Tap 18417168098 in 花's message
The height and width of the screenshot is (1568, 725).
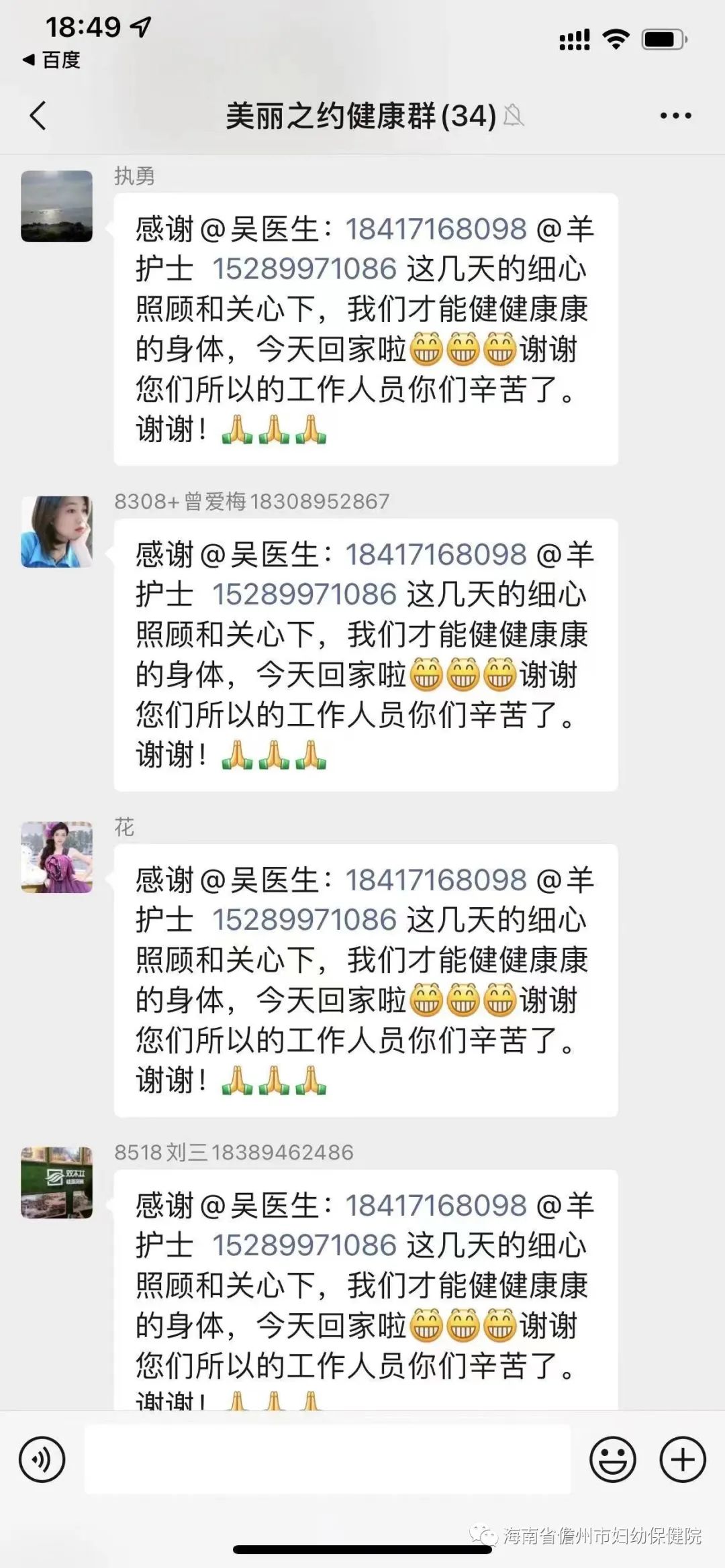click(436, 880)
